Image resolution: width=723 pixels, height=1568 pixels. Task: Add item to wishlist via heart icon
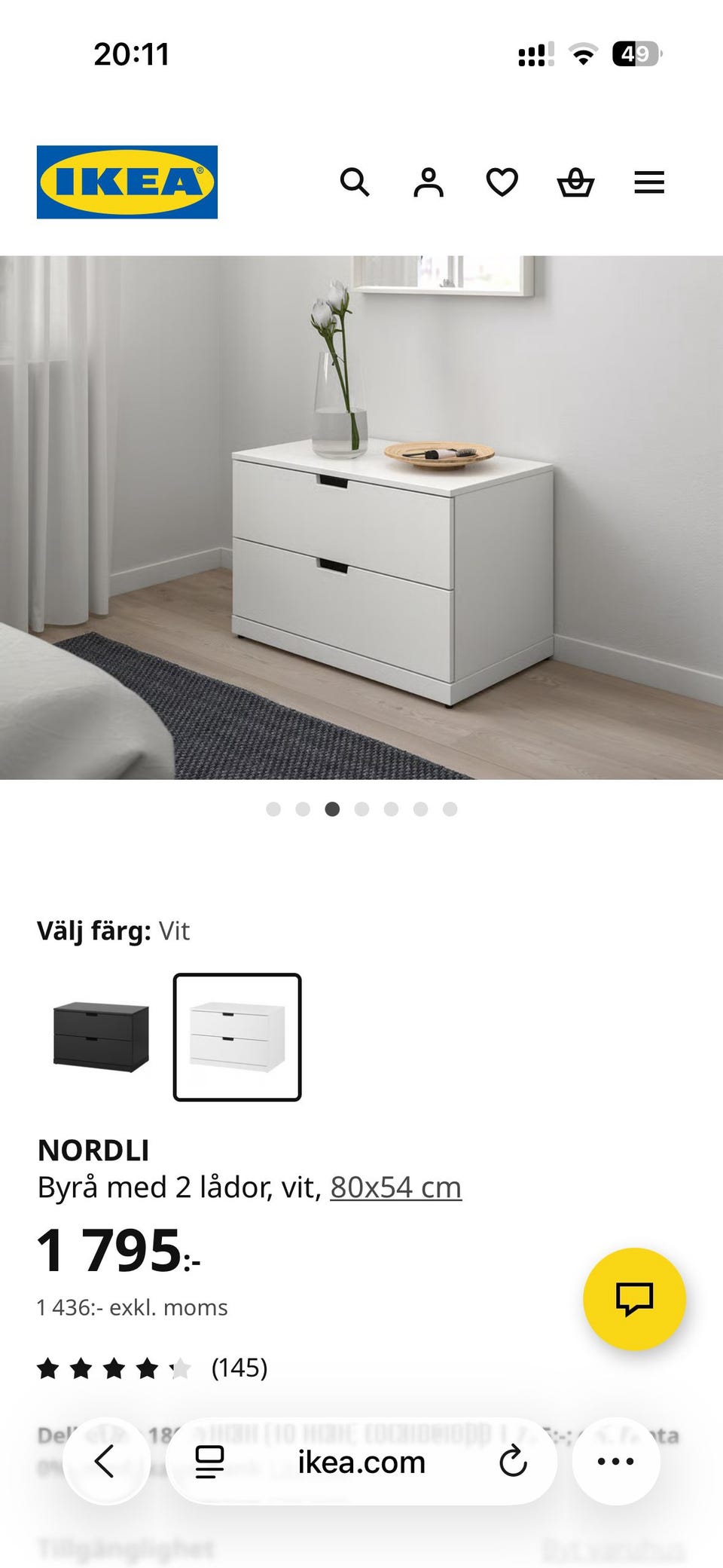[x=502, y=182]
